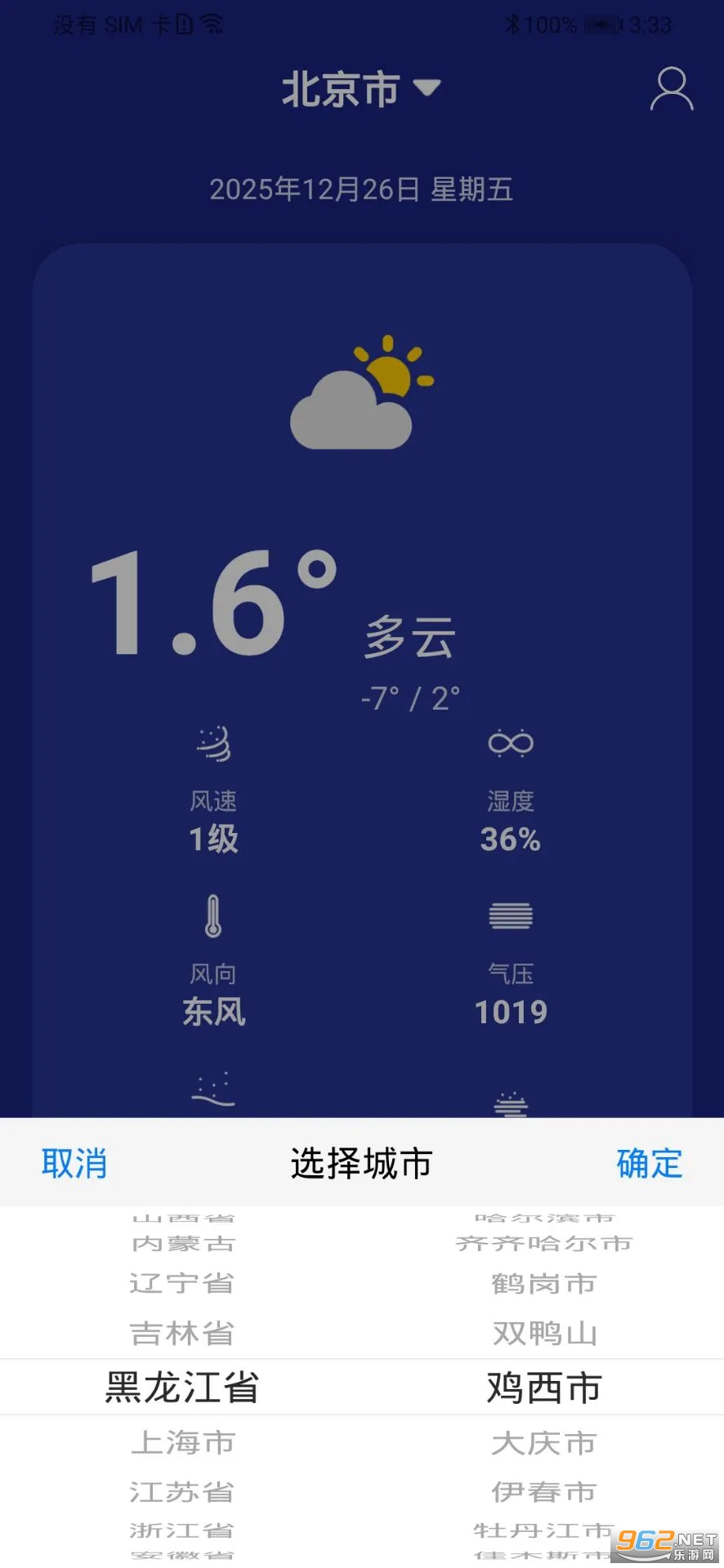This screenshot has width=724, height=1568.
Task: Tap the wind direction thermometer icon
Action: click(x=213, y=917)
